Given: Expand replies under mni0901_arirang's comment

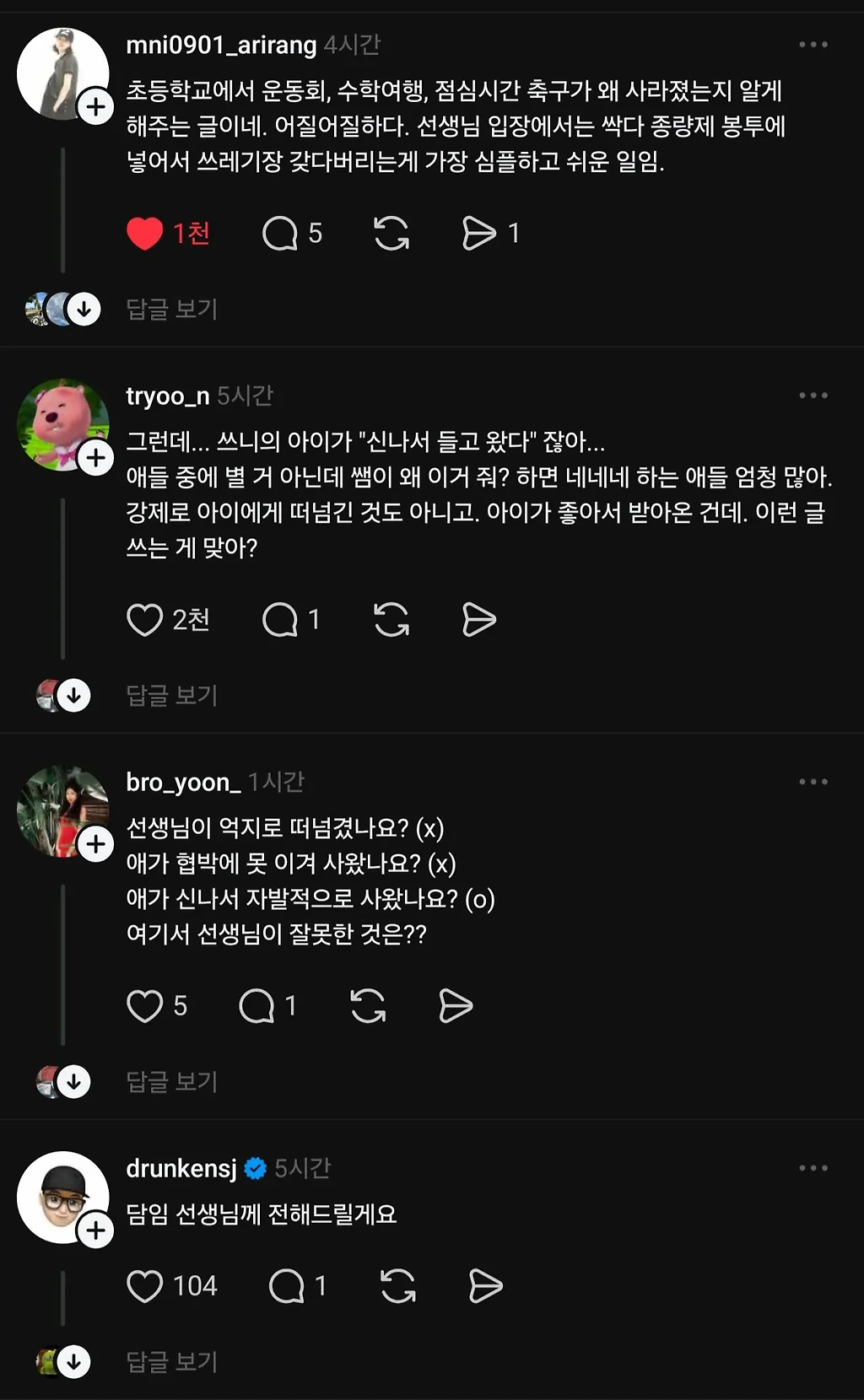Looking at the screenshot, I should click(171, 310).
